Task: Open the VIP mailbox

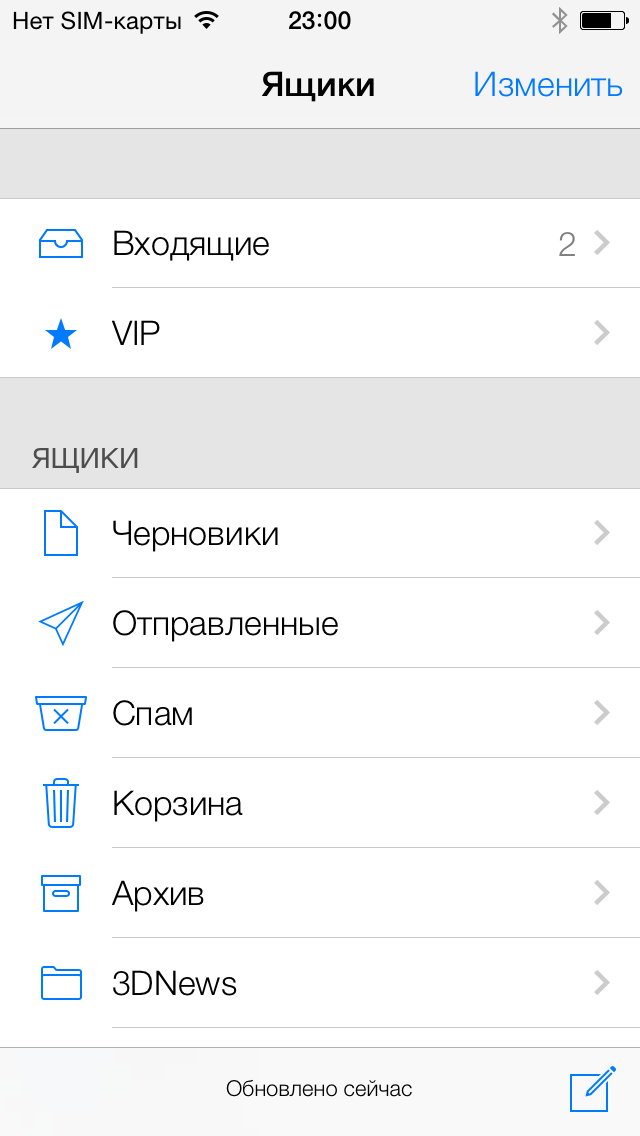Action: [320, 333]
